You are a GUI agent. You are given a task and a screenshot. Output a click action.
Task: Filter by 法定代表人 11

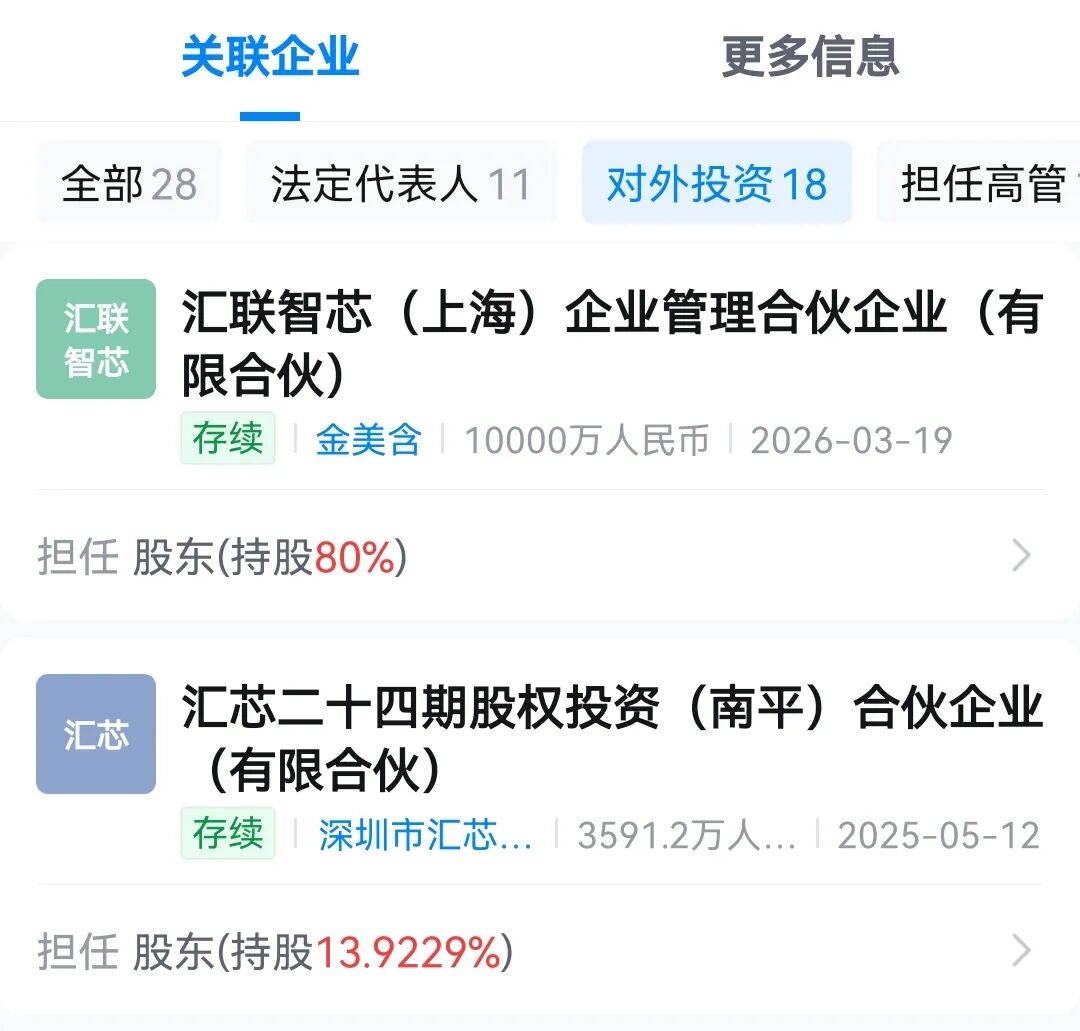point(401,184)
